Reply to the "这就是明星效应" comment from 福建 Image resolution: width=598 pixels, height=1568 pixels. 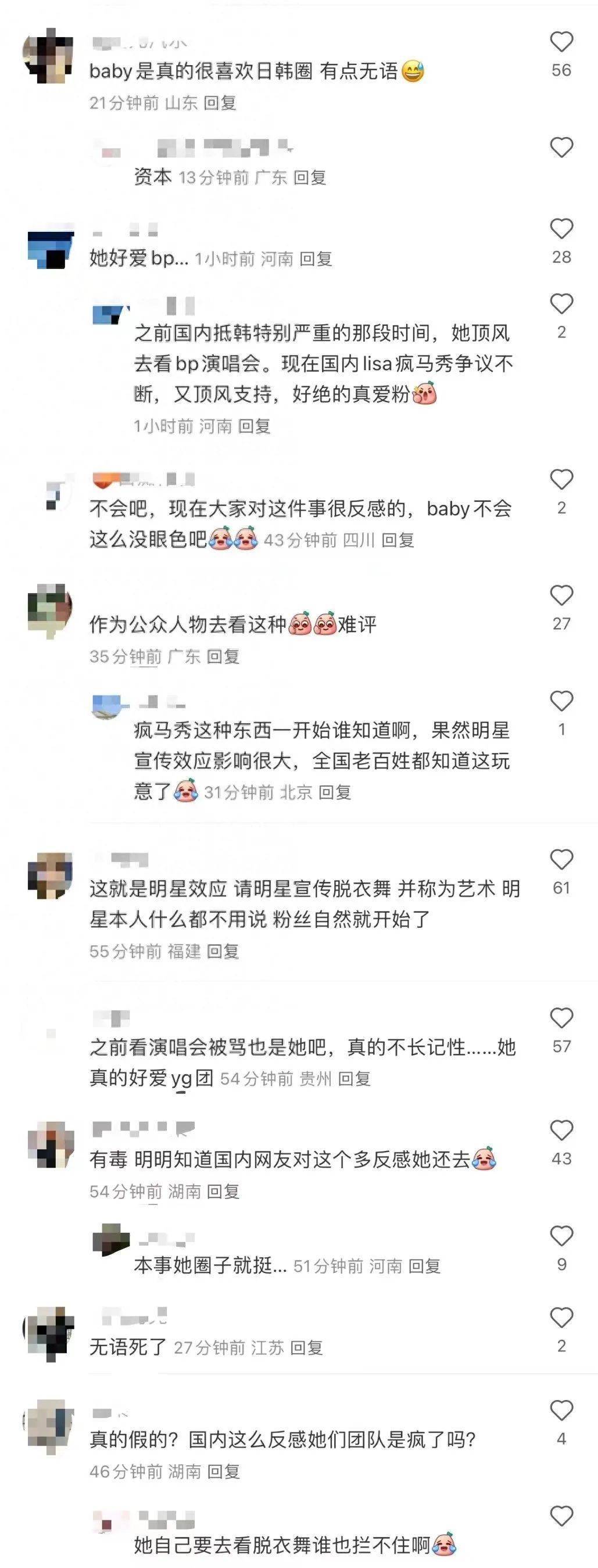pyautogui.click(x=222, y=952)
